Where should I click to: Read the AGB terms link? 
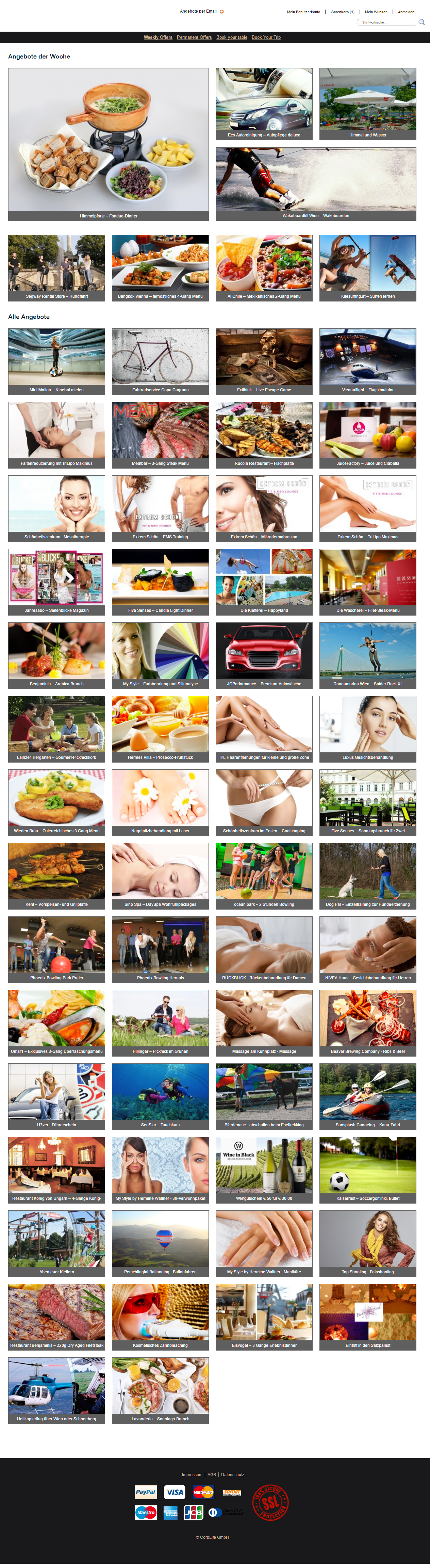coord(212,1475)
